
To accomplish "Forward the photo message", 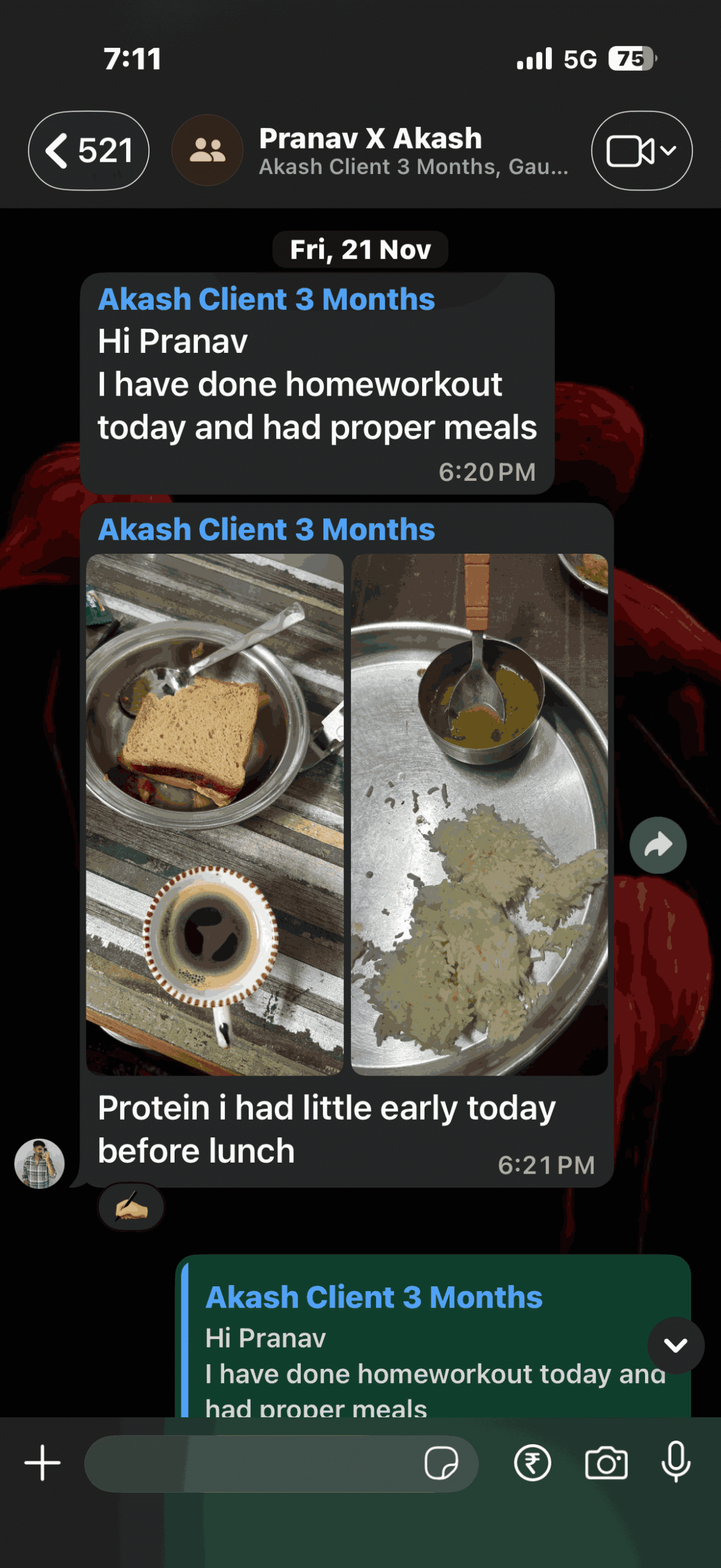I will coord(658,845).
